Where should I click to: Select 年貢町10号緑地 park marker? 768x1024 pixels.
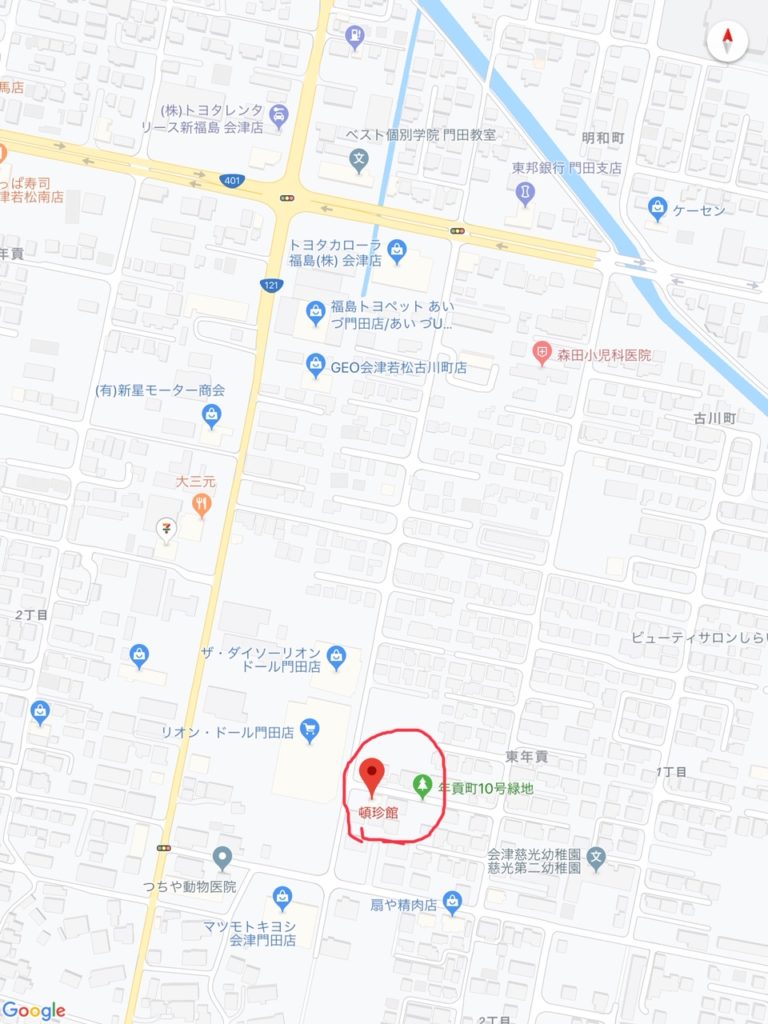(423, 787)
